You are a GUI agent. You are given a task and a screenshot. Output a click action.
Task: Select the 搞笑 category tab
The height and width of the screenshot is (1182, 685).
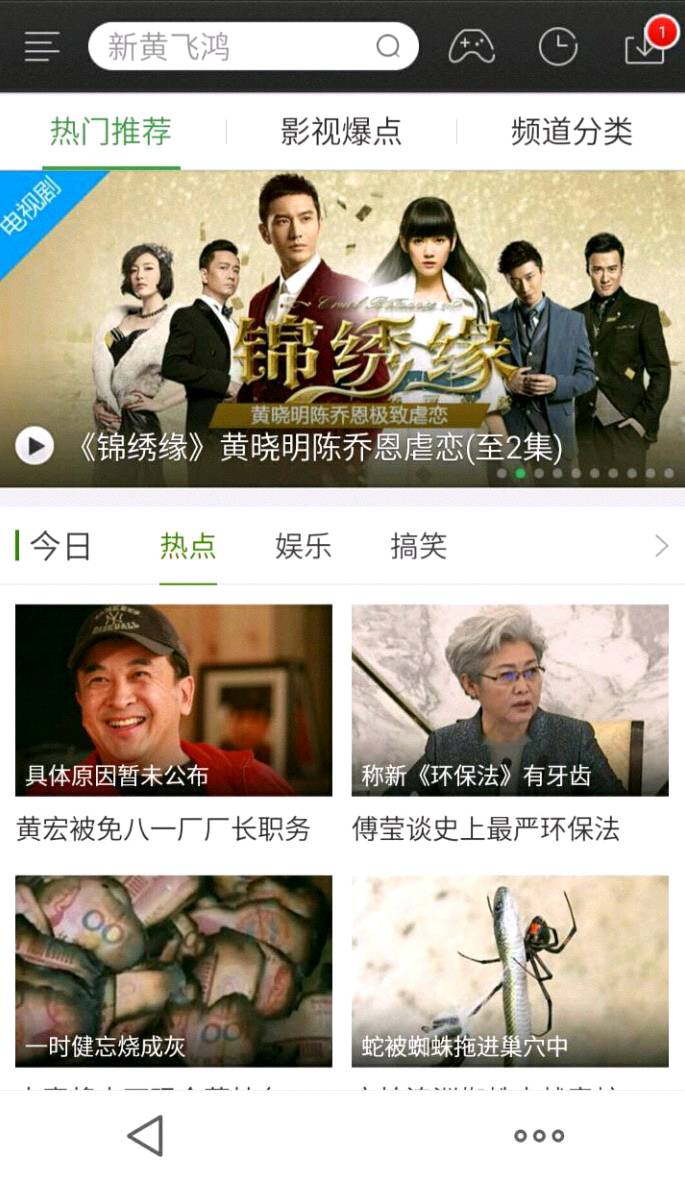pyautogui.click(x=418, y=546)
